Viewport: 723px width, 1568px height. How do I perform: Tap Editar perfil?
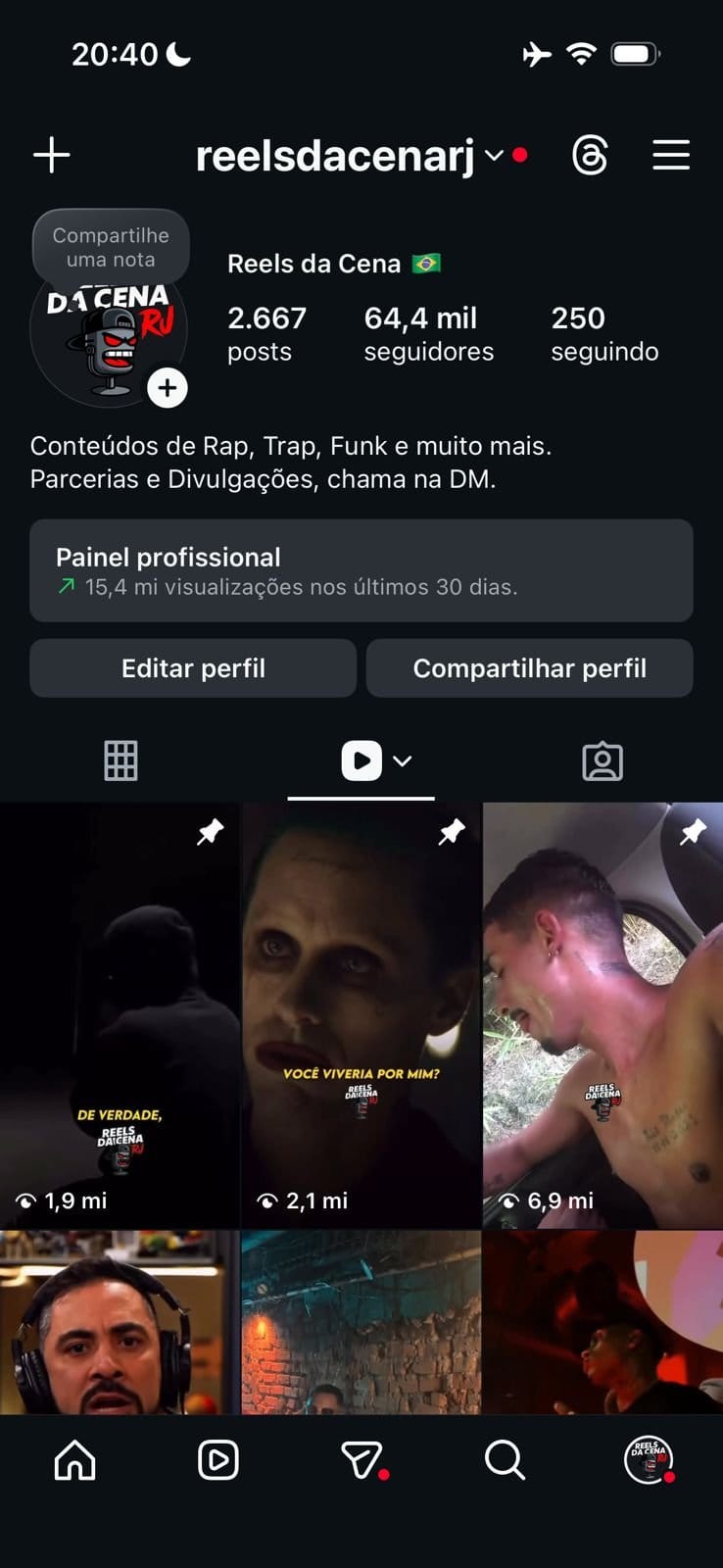pyautogui.click(x=193, y=668)
